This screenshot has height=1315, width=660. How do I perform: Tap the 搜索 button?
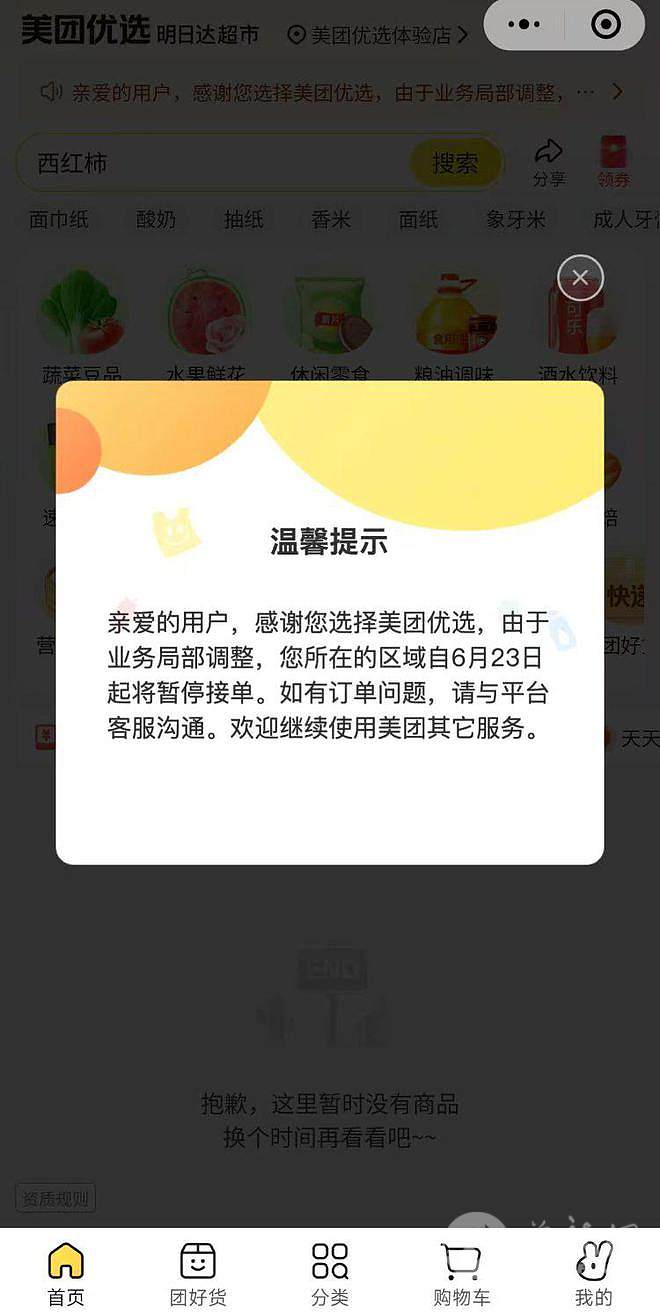[x=455, y=163]
